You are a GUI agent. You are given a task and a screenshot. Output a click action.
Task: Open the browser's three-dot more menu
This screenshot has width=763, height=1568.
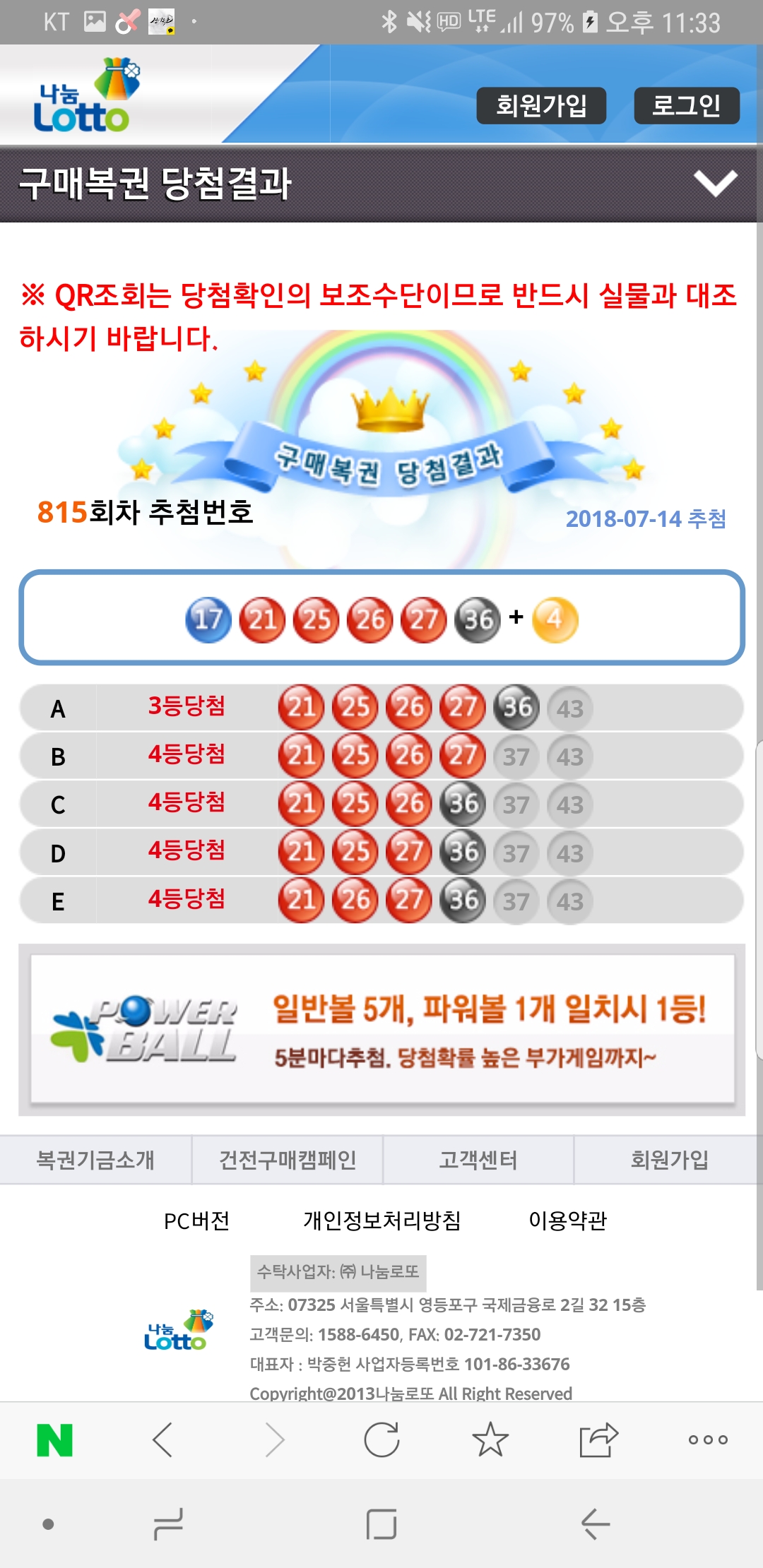tap(708, 1440)
